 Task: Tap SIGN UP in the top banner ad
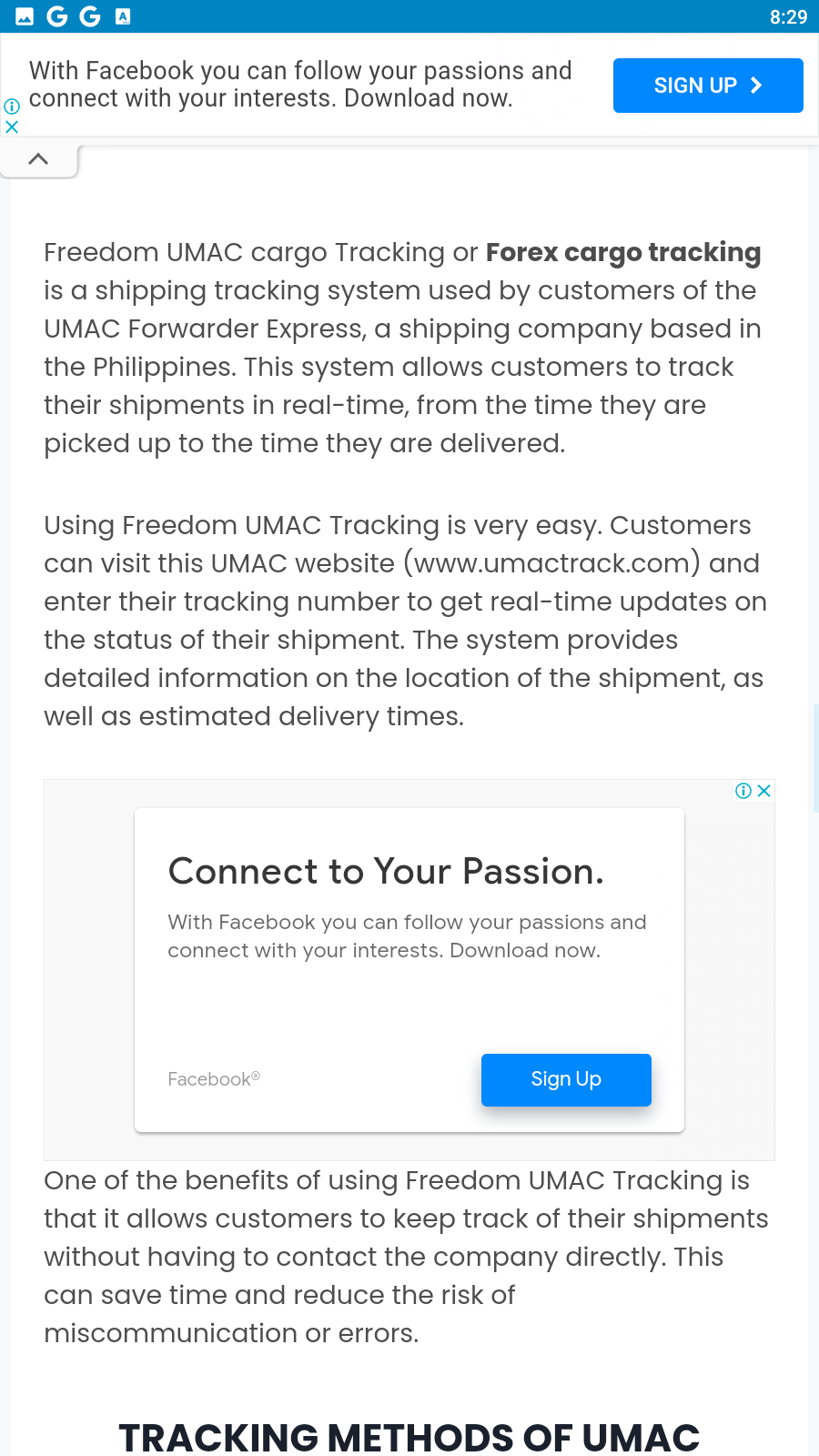(x=707, y=86)
